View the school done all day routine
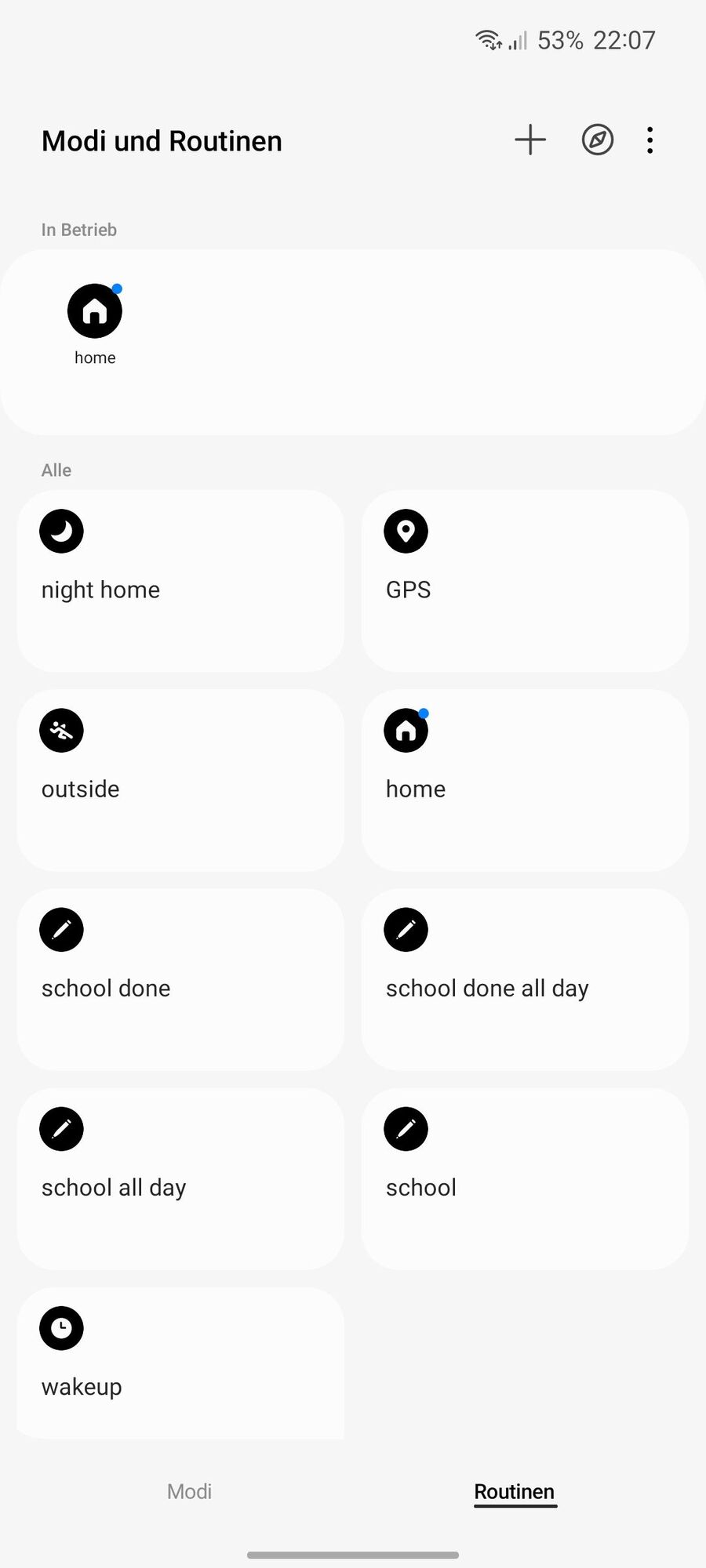This screenshot has width=706, height=1568. [x=525, y=979]
